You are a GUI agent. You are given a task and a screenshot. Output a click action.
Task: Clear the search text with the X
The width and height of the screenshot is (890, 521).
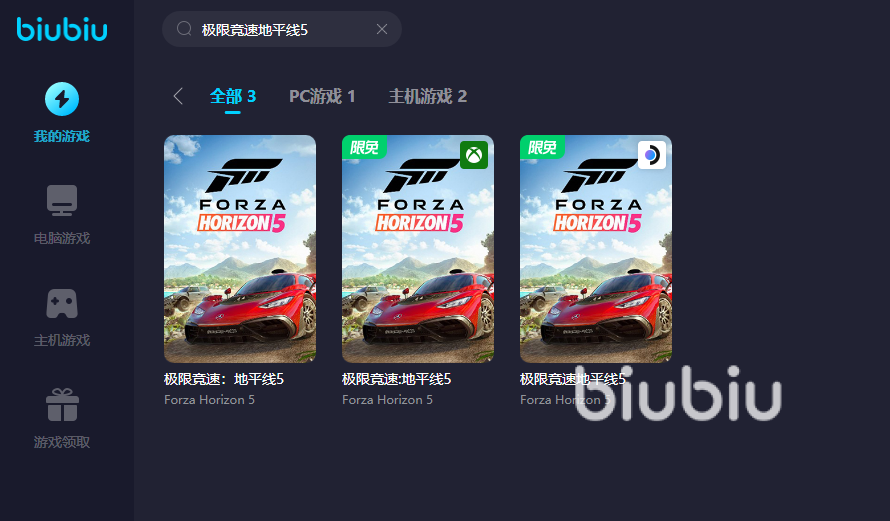(x=381, y=29)
